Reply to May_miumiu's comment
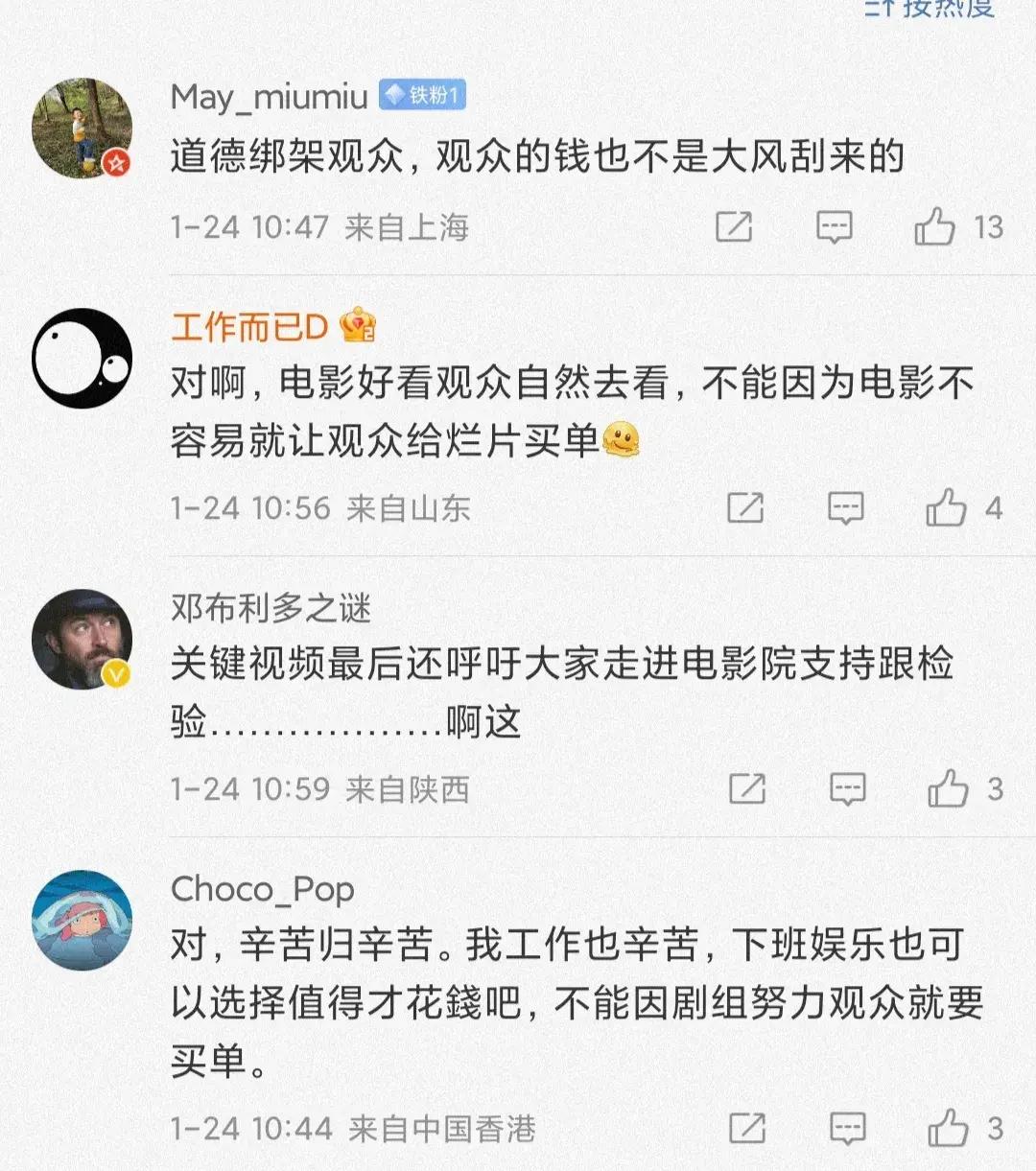 pyautogui.click(x=834, y=227)
